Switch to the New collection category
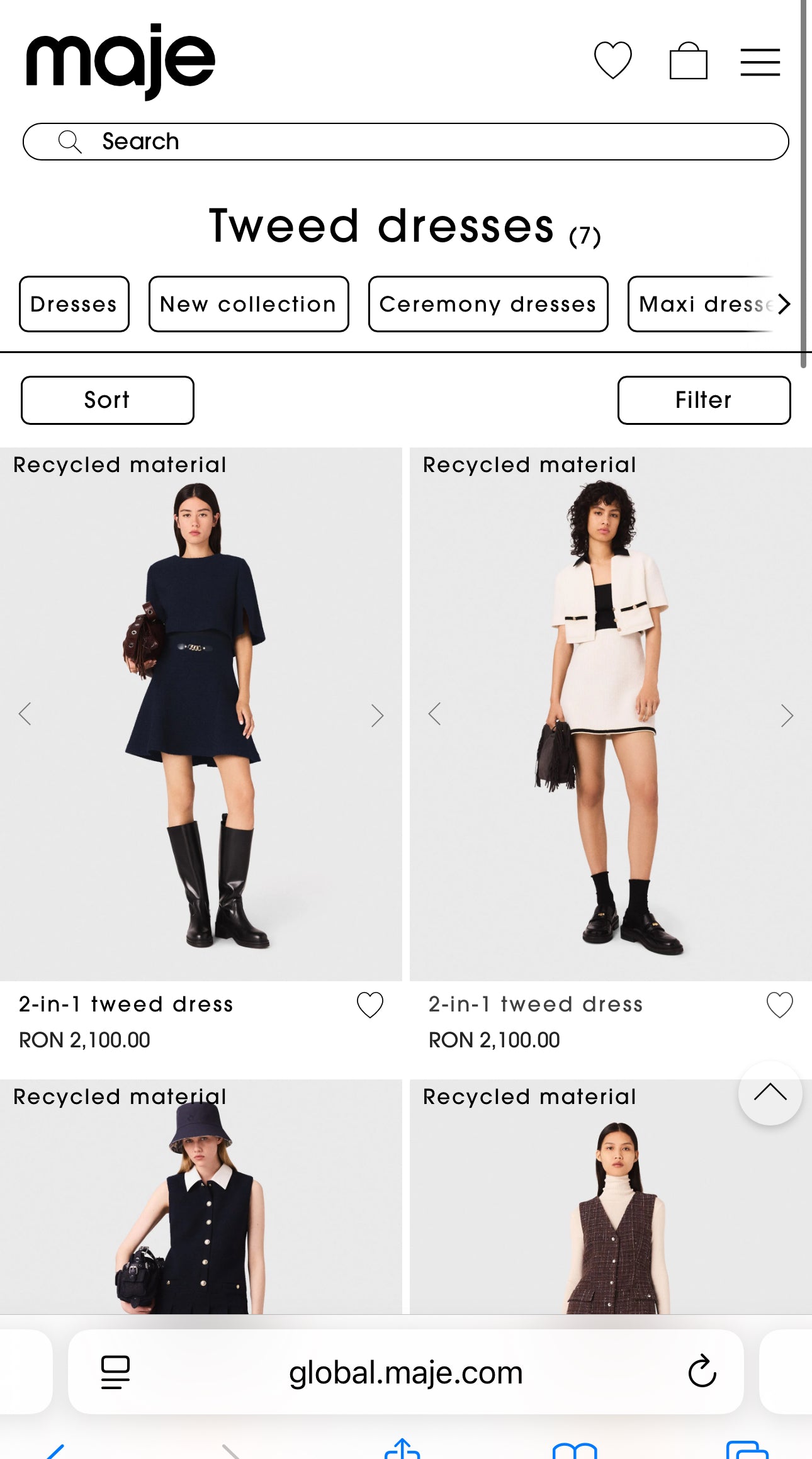Screen dimensions: 812x1459 pos(248,304)
